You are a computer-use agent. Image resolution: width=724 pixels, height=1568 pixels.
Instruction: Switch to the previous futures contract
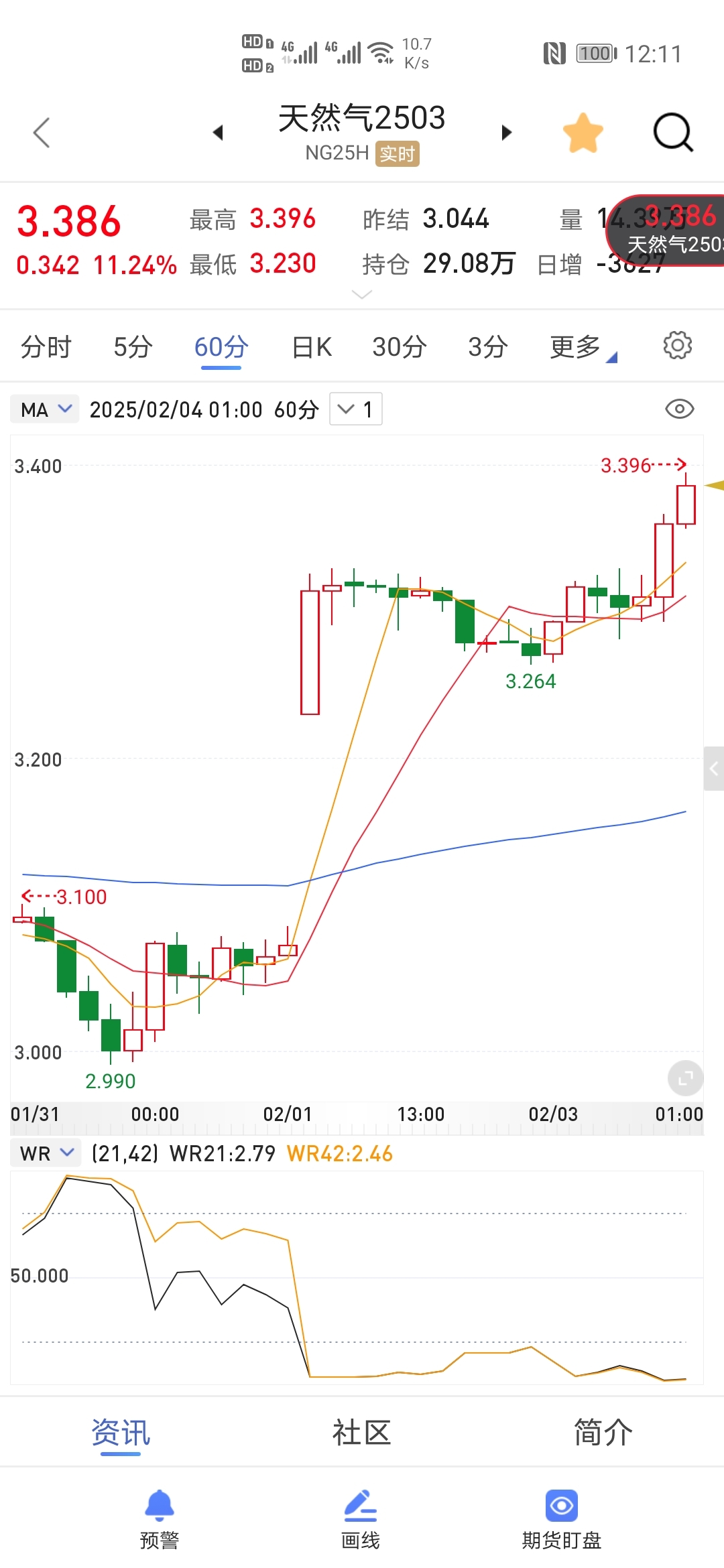pyautogui.click(x=218, y=132)
